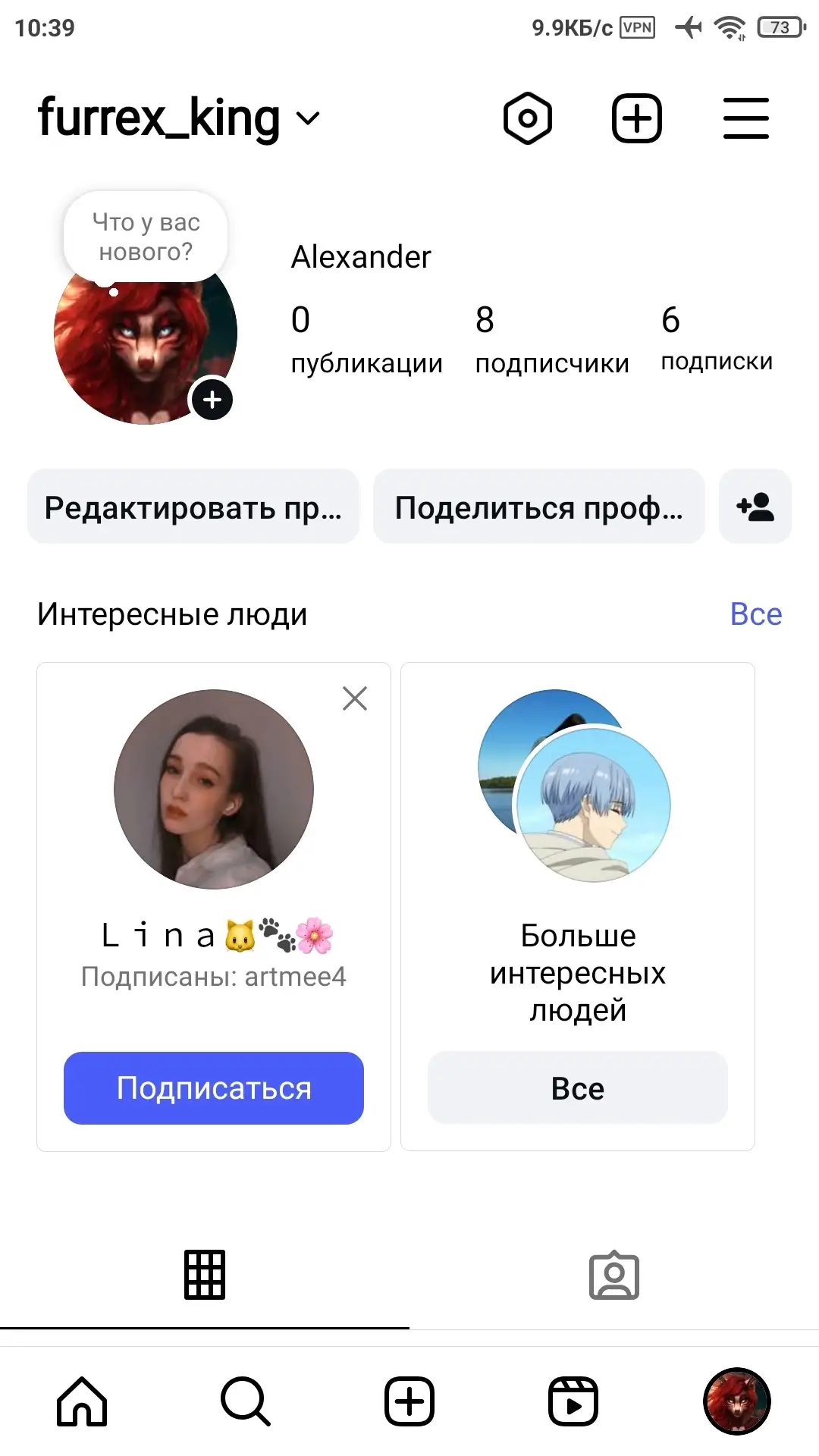The width and height of the screenshot is (819, 1456).
Task: Follow Lina with the Подписаться button
Action: tap(214, 1088)
